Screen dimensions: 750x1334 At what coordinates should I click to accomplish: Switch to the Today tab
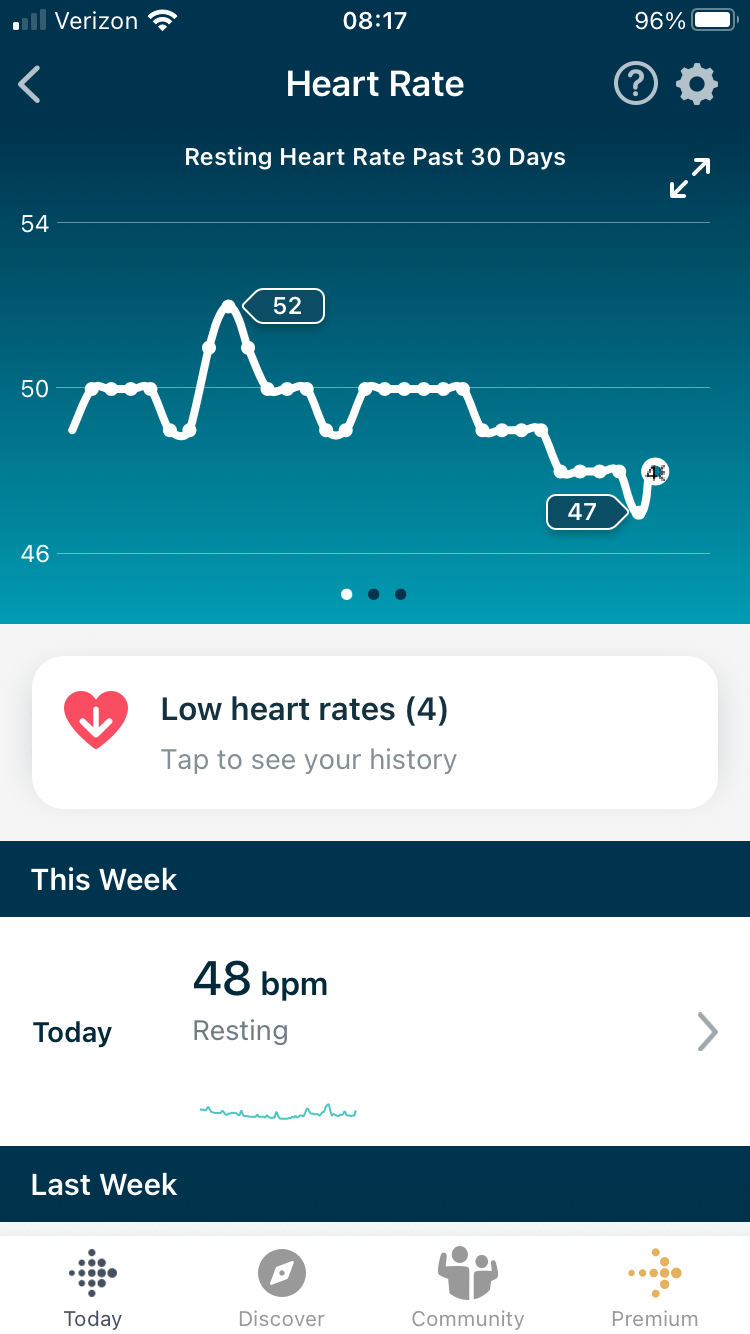coord(93,1287)
